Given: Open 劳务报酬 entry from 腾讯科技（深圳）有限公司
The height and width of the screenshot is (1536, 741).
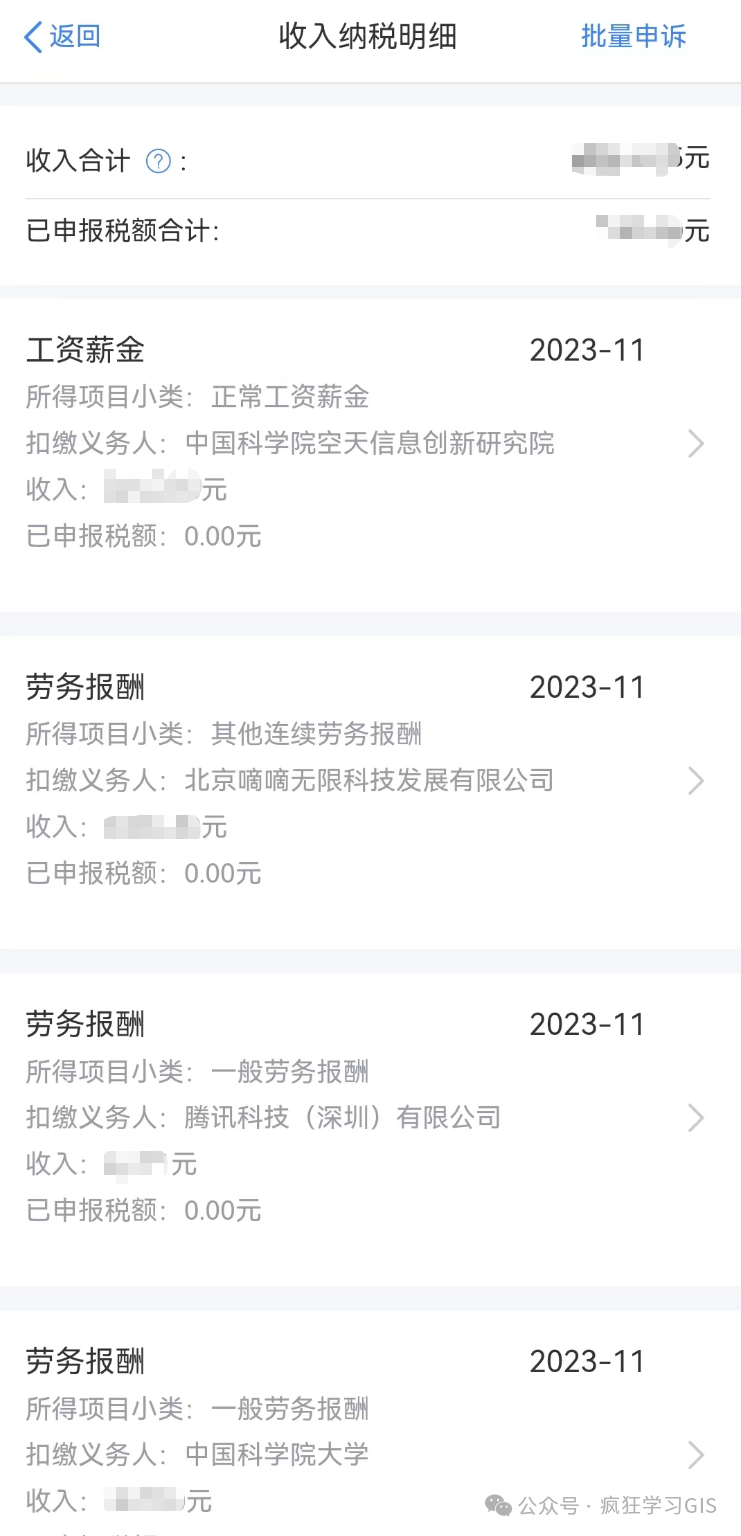Looking at the screenshot, I should point(370,1117).
